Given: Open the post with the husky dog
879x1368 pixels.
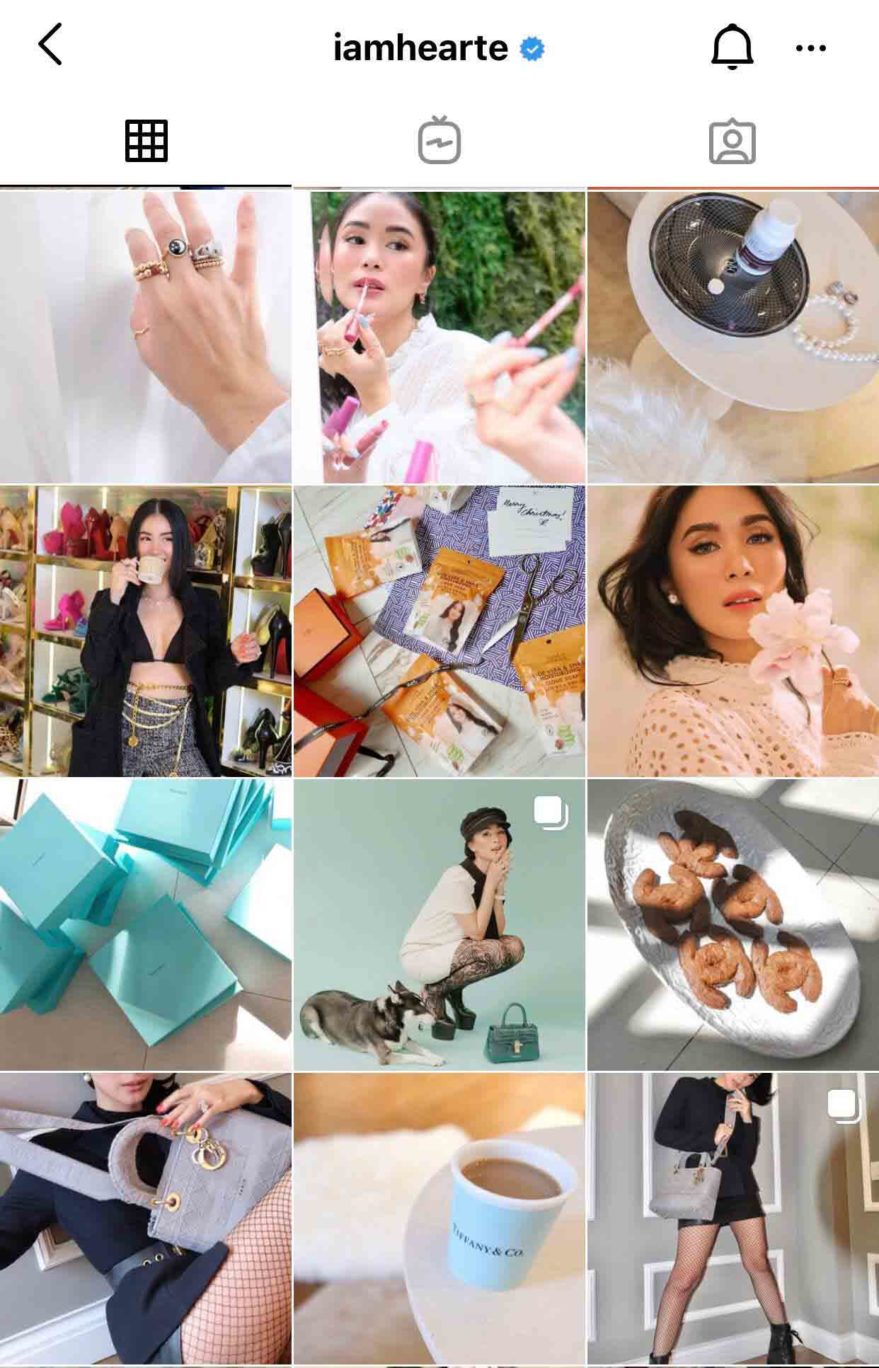Looking at the screenshot, I should pos(439,925).
